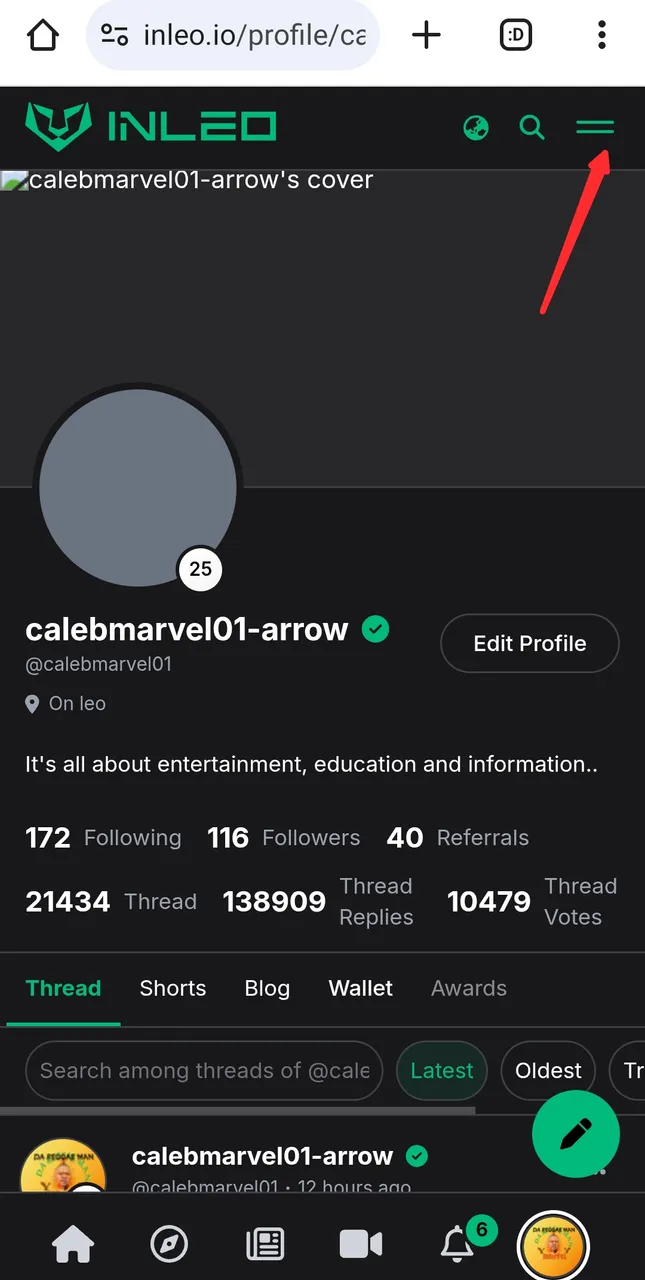Screen dimensions: 645x1280
Task: Select the Thread tab
Action: pos(63,988)
